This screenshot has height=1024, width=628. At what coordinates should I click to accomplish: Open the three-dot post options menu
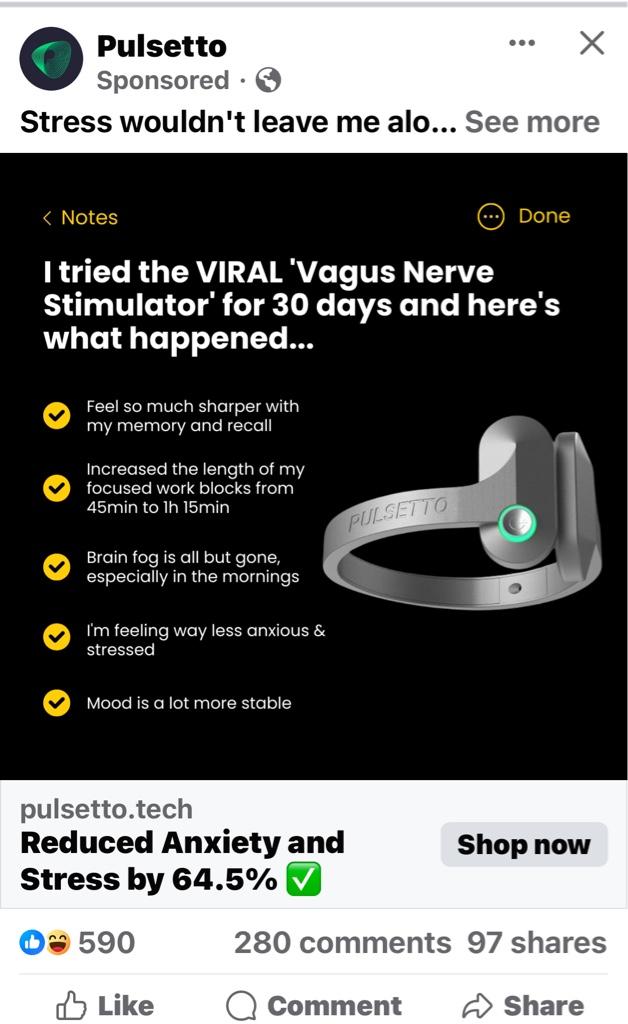(x=522, y=43)
